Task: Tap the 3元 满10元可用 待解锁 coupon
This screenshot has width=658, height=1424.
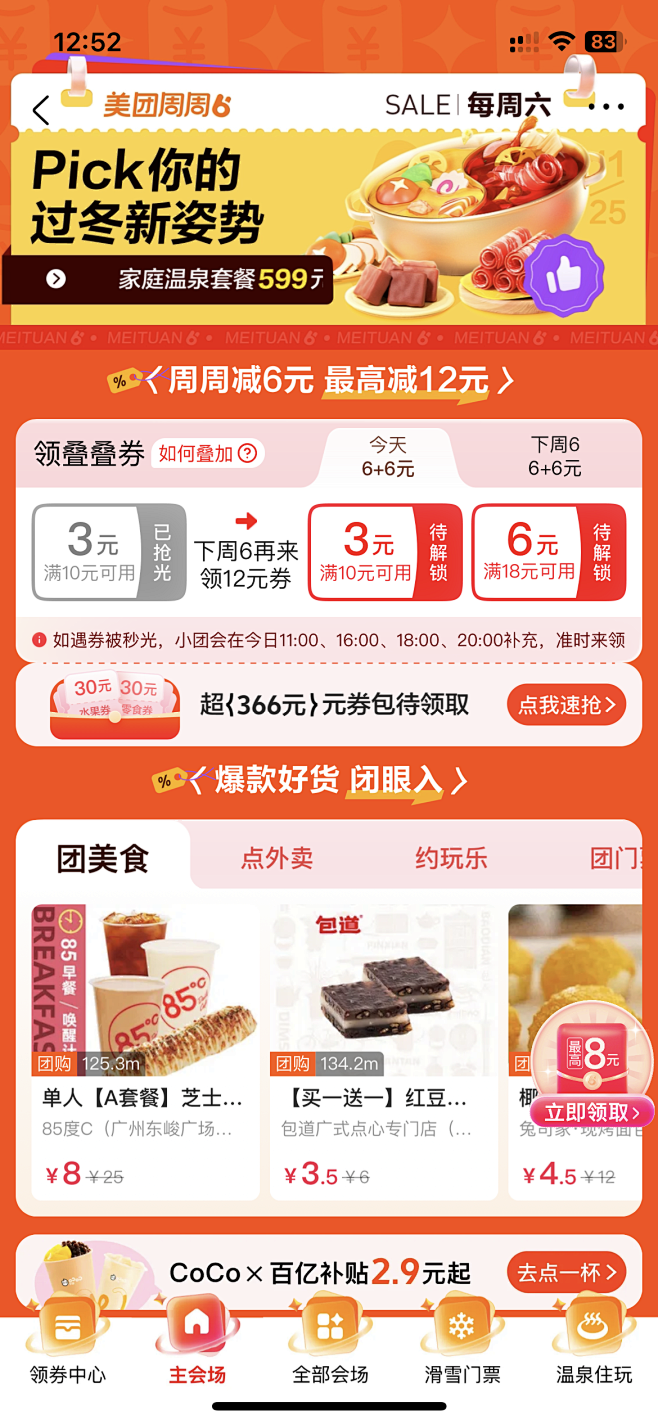Action: pyautogui.click(x=384, y=552)
